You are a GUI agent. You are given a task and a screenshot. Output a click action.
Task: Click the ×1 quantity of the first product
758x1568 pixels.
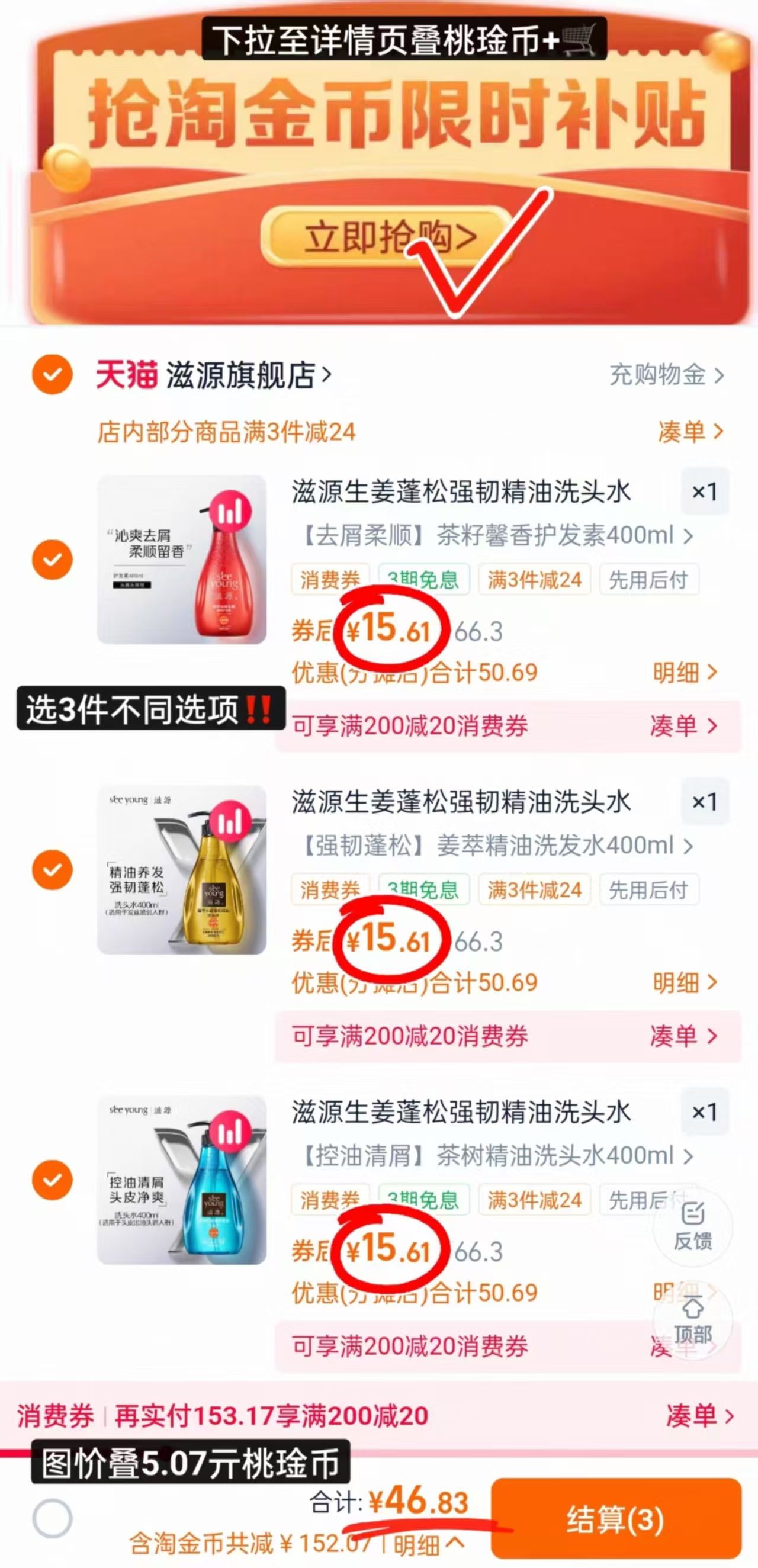pos(705,492)
